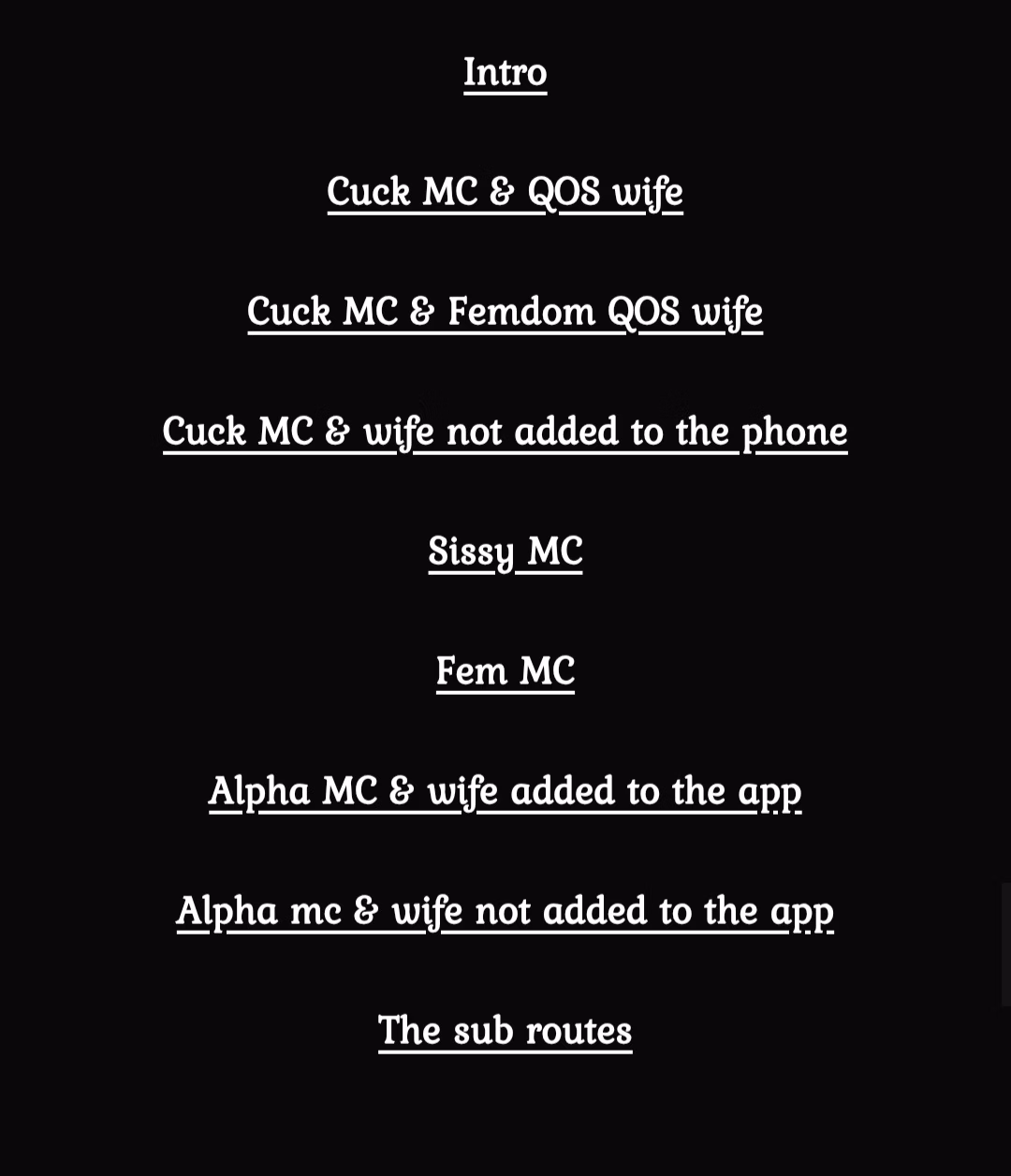Open the Cuck MC & QOS wife link
This screenshot has height=1176, width=1011.
point(505,192)
